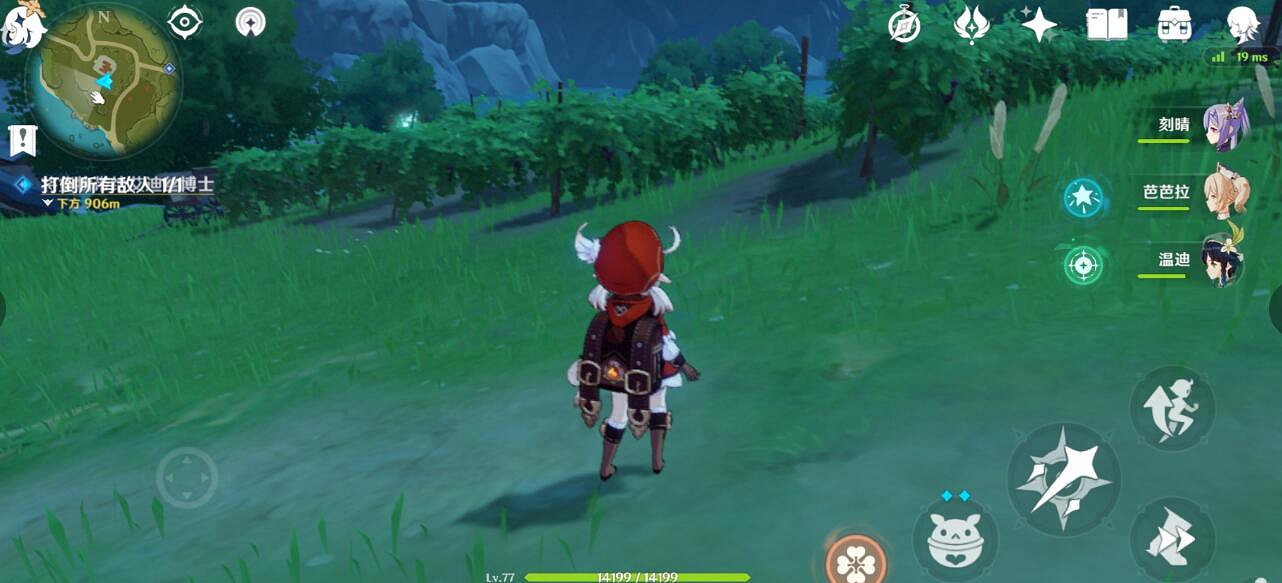The height and width of the screenshot is (583, 1282).
Task: Open the compass events icon
Action: [x=904, y=25]
